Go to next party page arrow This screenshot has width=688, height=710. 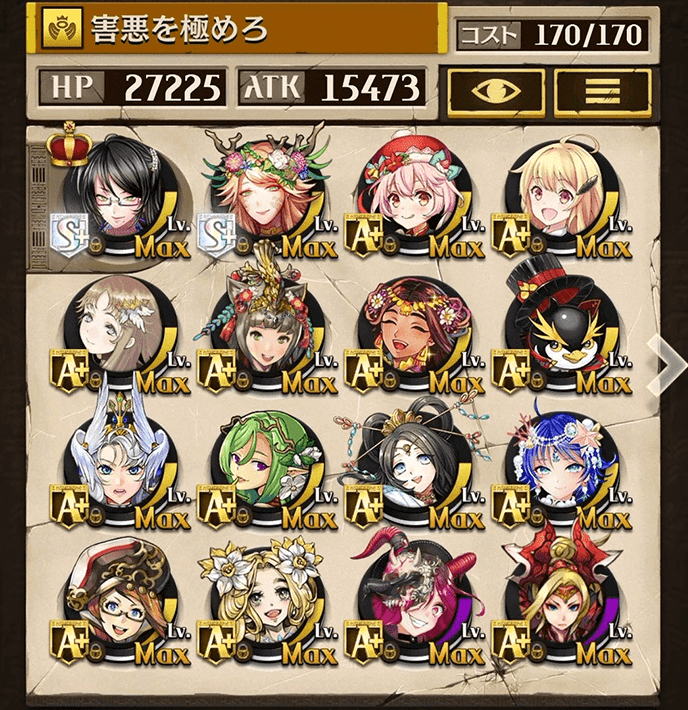point(664,363)
